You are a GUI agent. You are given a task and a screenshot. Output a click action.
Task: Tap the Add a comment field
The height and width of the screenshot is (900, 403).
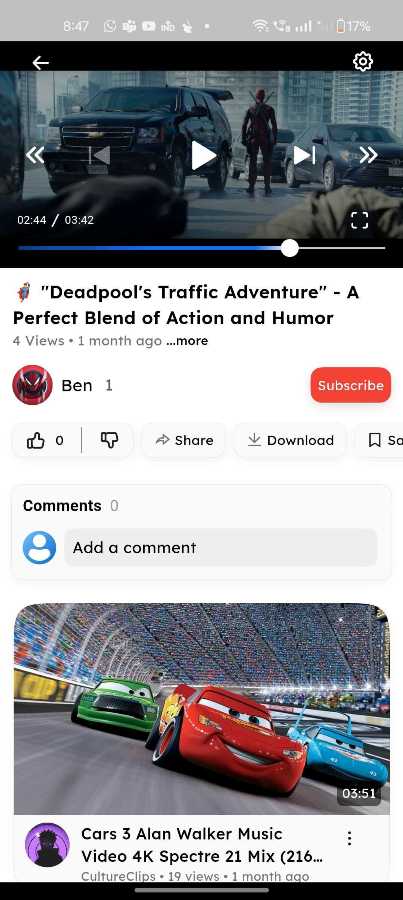[220, 548]
